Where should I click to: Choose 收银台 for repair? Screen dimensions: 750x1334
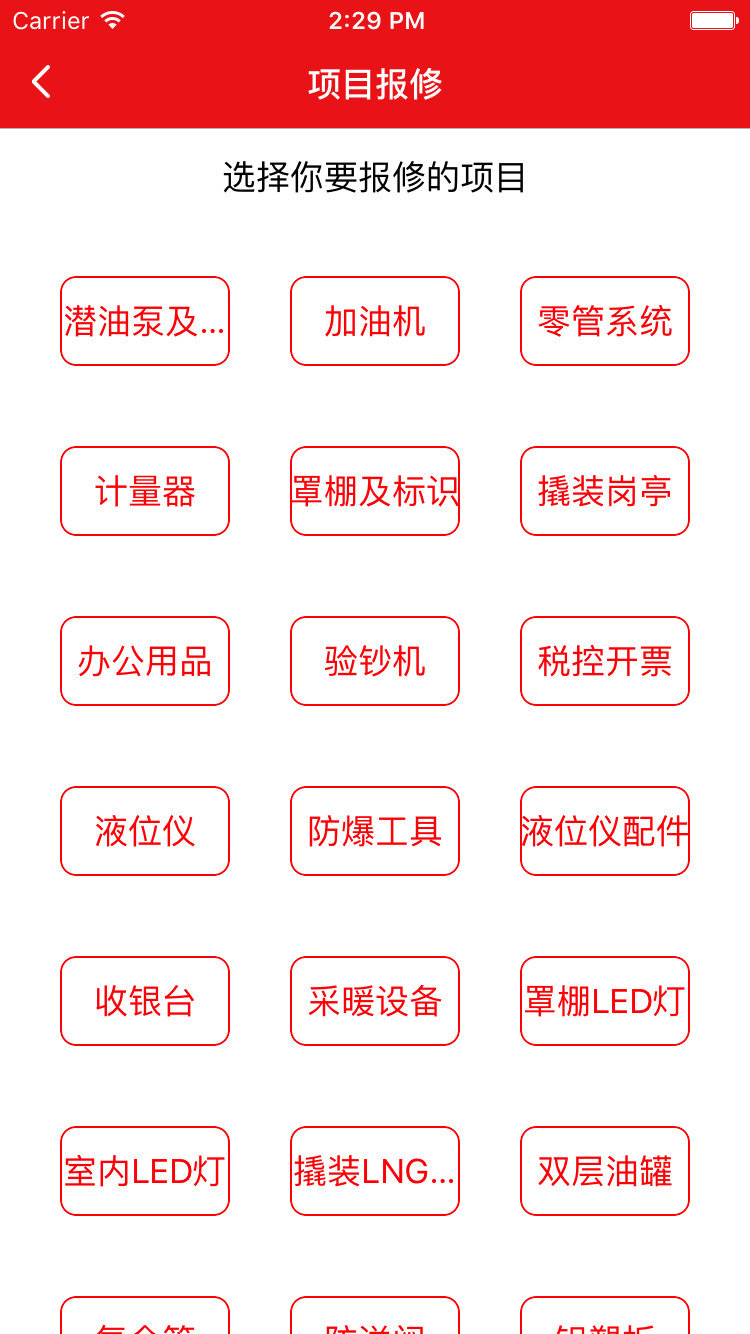(x=145, y=1001)
